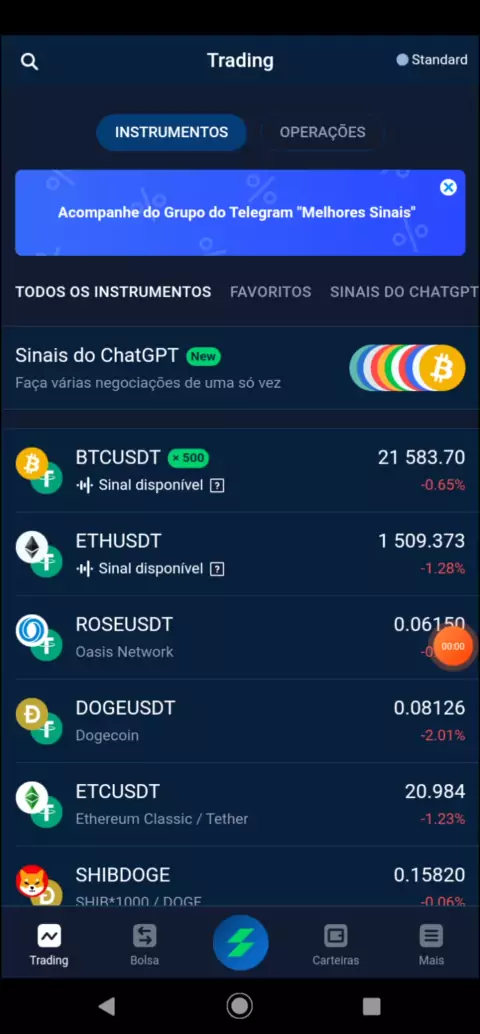The image size is (480, 1034).
Task: Tap the help icon beside BTCUSDT signal
Action: pos(217,485)
